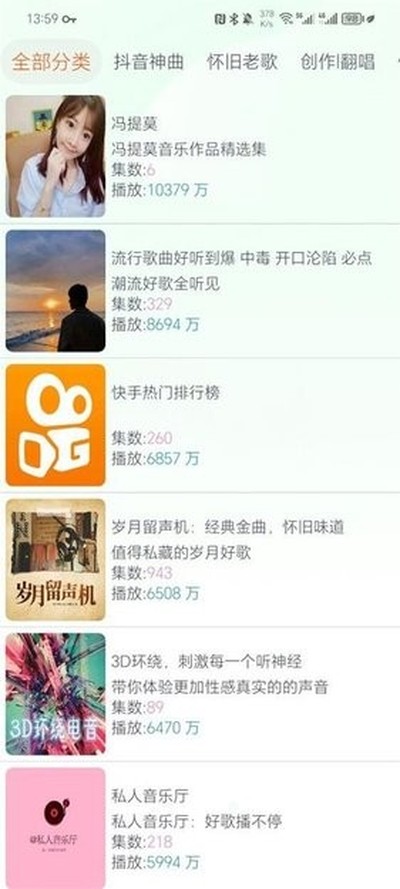Open 快手热门排行榜 album
Screen dimensions: 400x889
pos(200,425)
